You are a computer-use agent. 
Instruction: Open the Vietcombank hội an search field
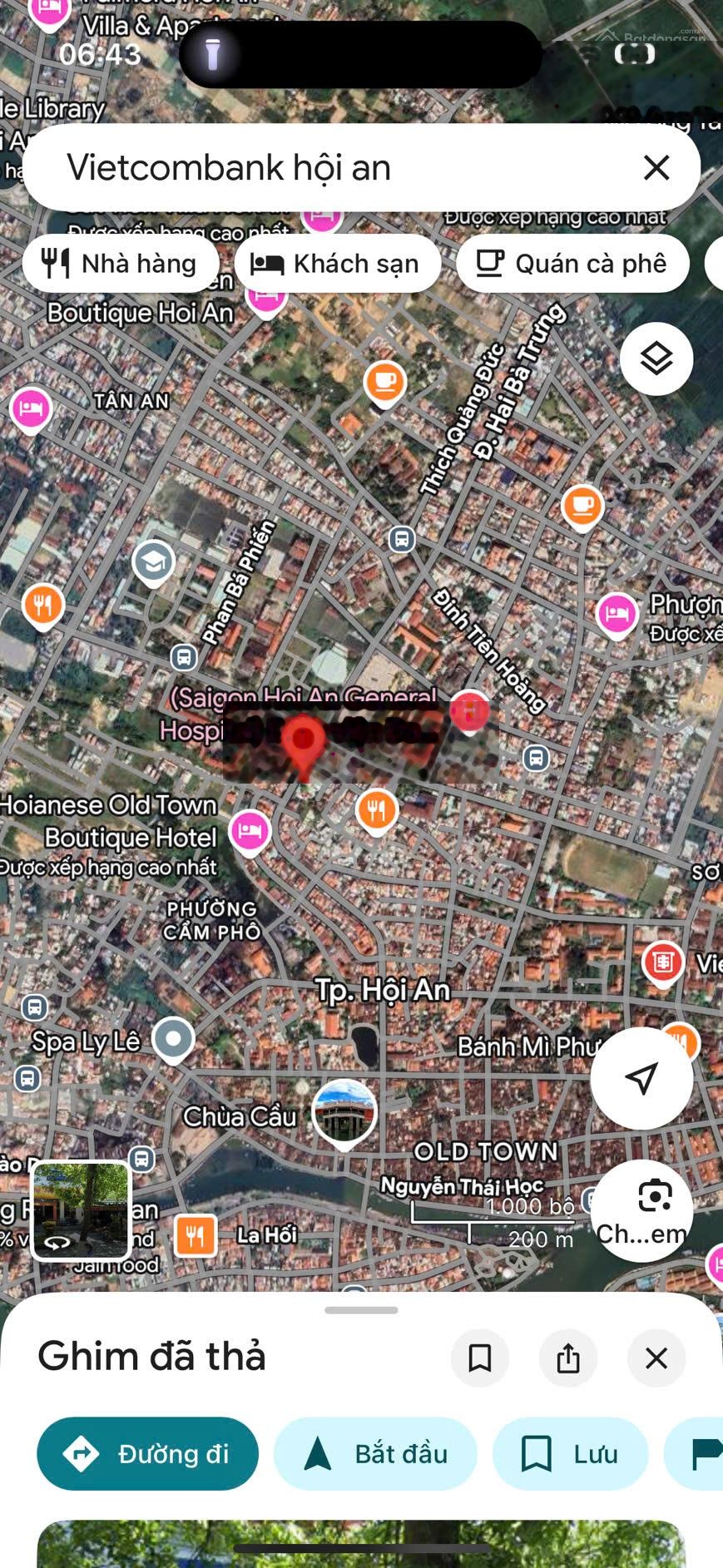click(333, 168)
